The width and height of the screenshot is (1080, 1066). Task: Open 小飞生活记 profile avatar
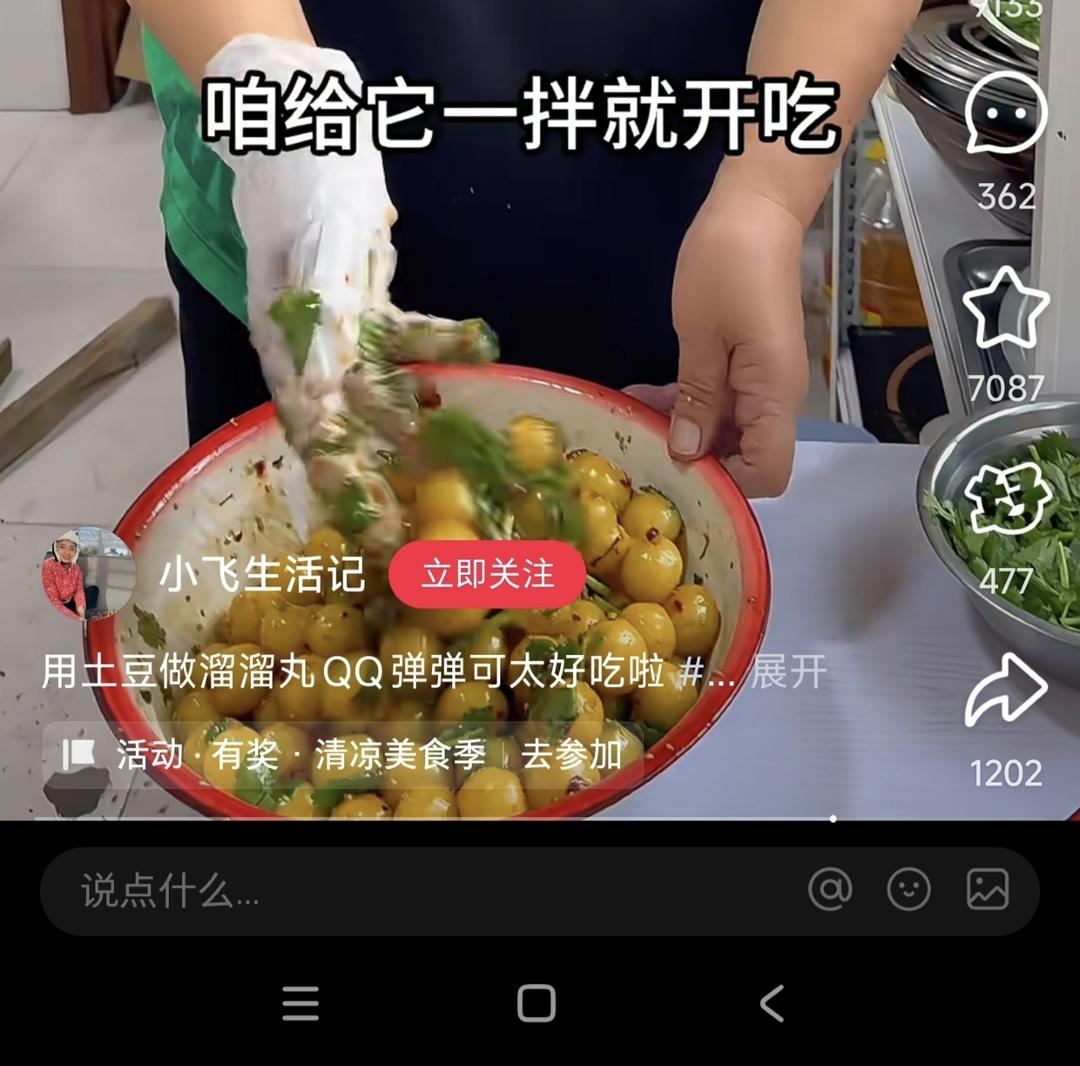click(x=88, y=574)
